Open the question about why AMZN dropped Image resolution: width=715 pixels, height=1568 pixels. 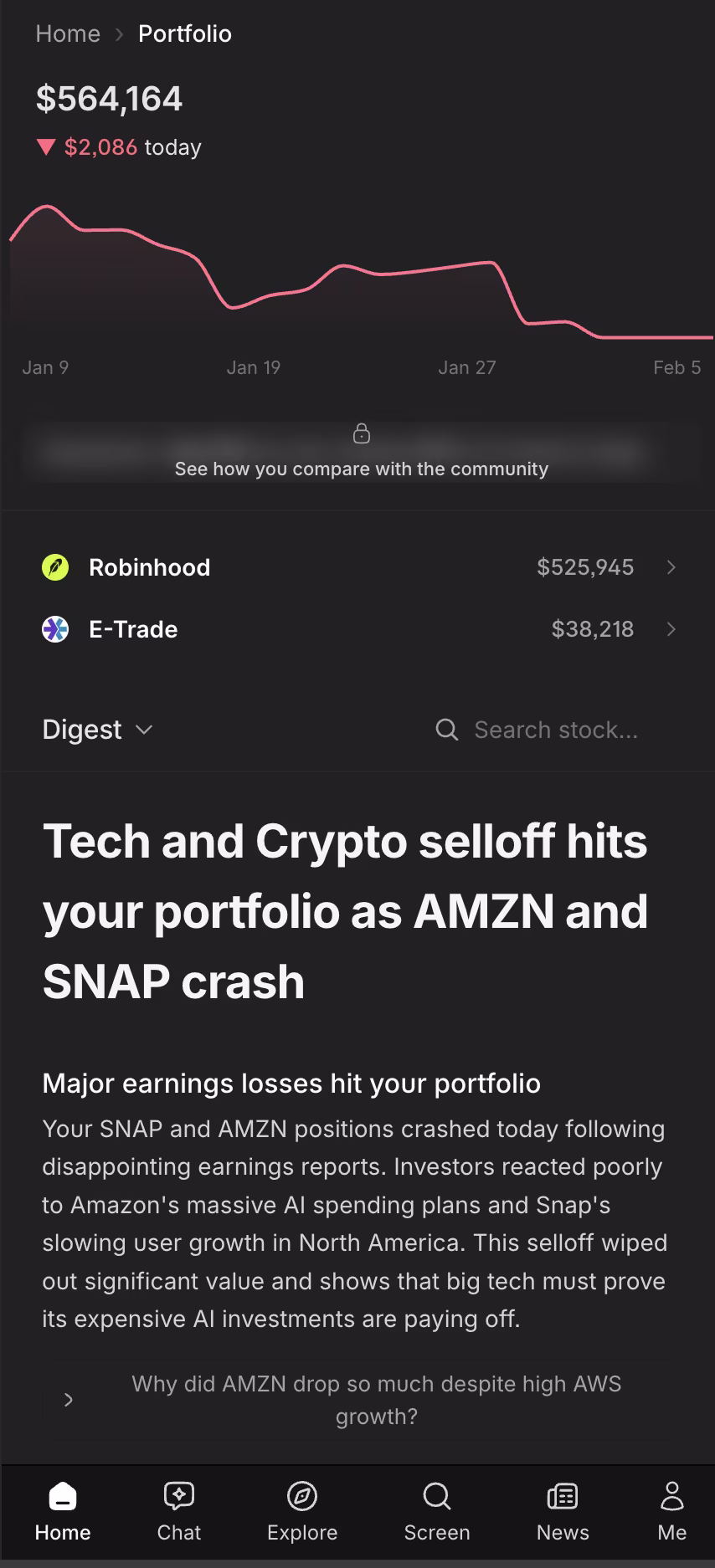tap(375, 1399)
